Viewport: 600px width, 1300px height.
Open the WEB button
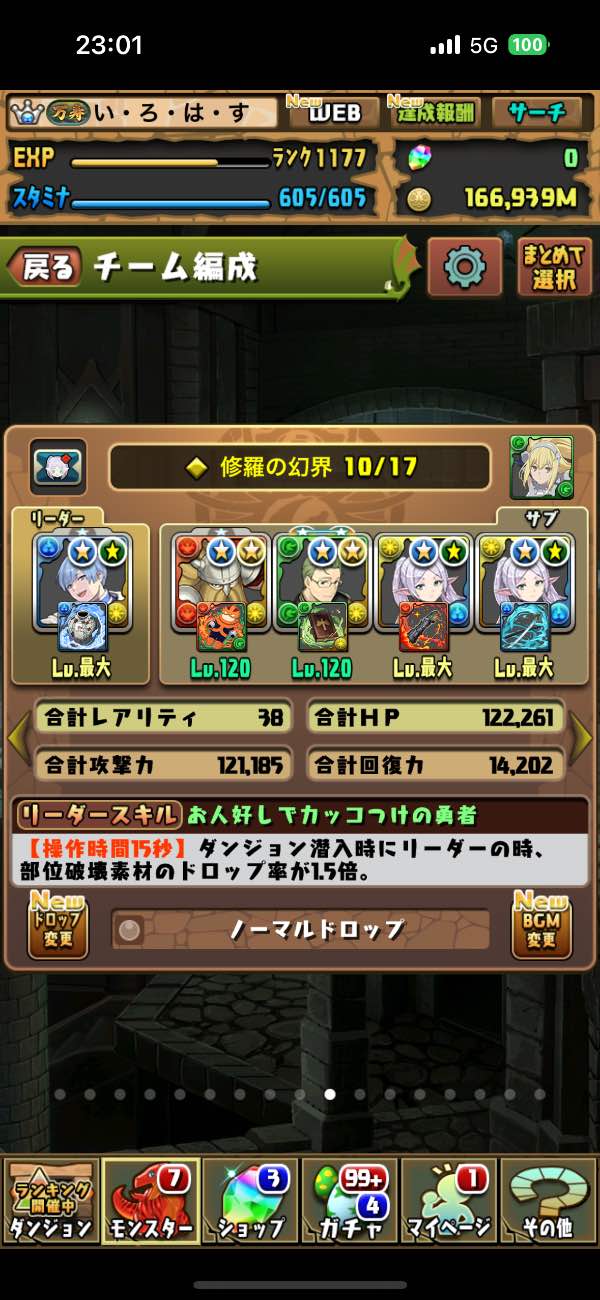[x=333, y=112]
